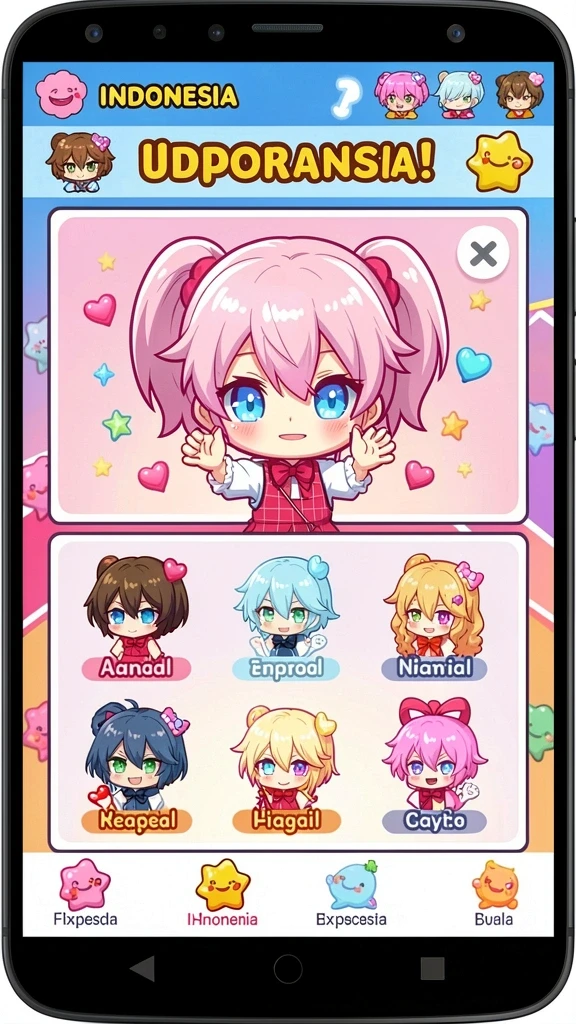Open the IHnonenia tab

coord(223,893)
